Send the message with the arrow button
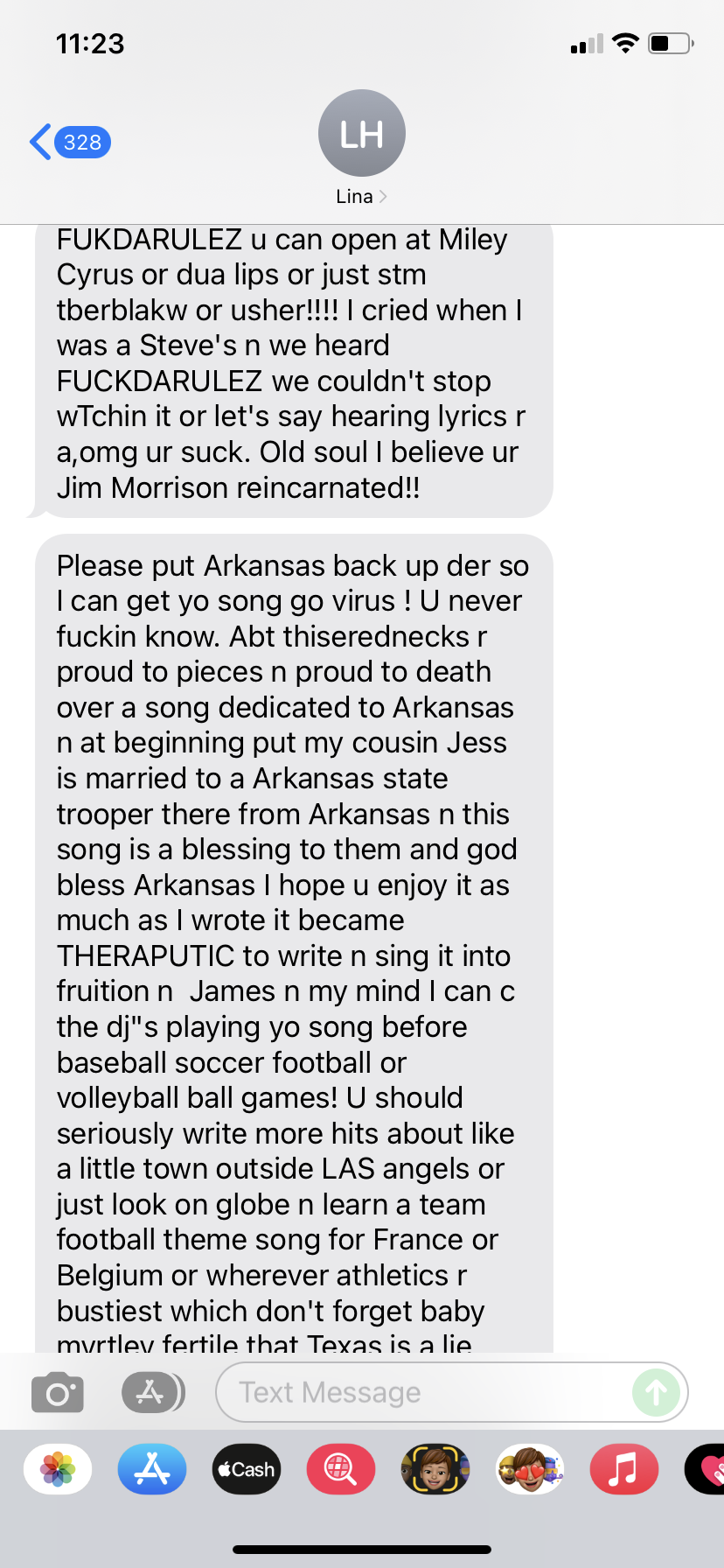 (x=657, y=1392)
